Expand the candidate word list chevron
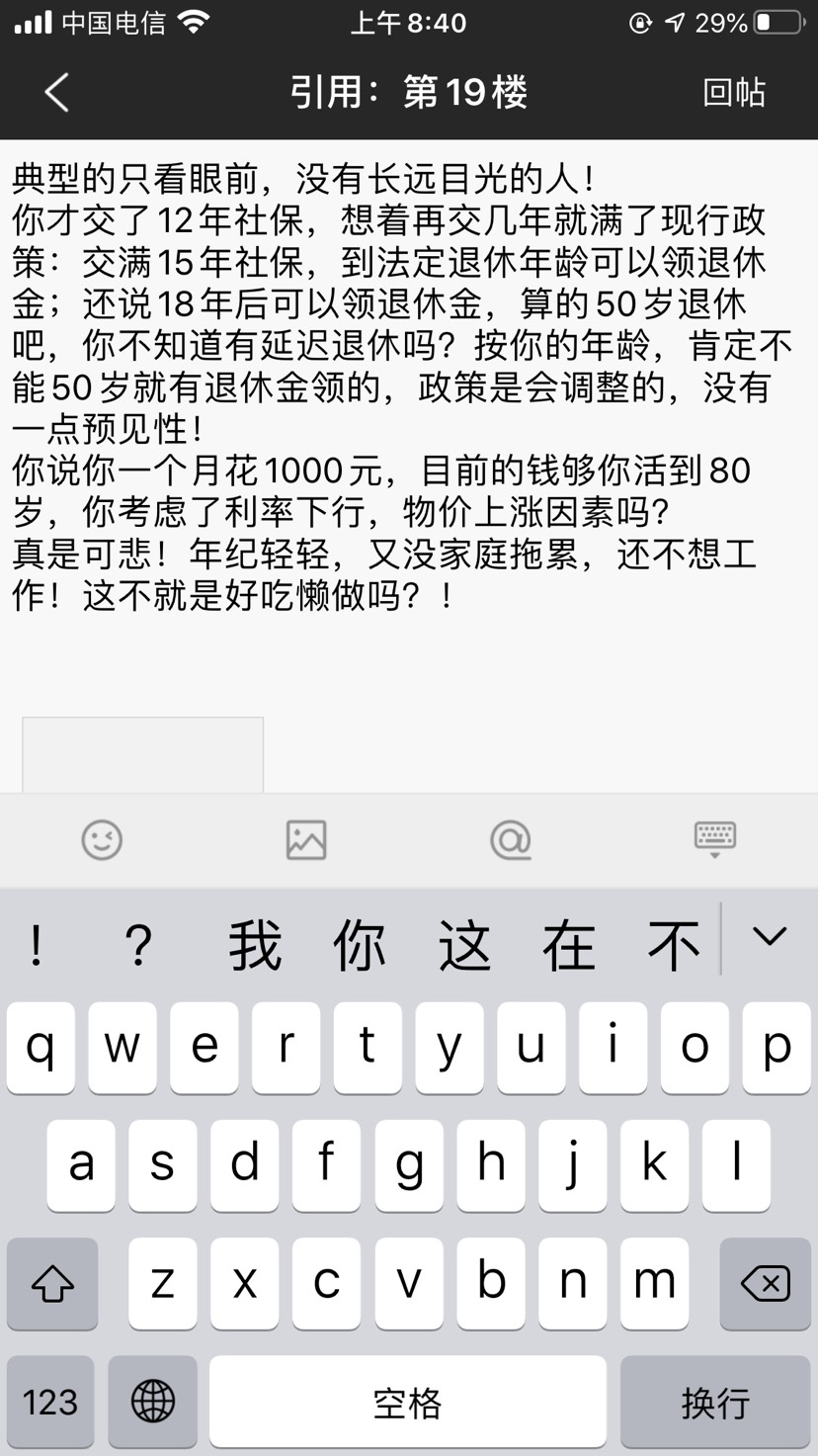 point(769,937)
